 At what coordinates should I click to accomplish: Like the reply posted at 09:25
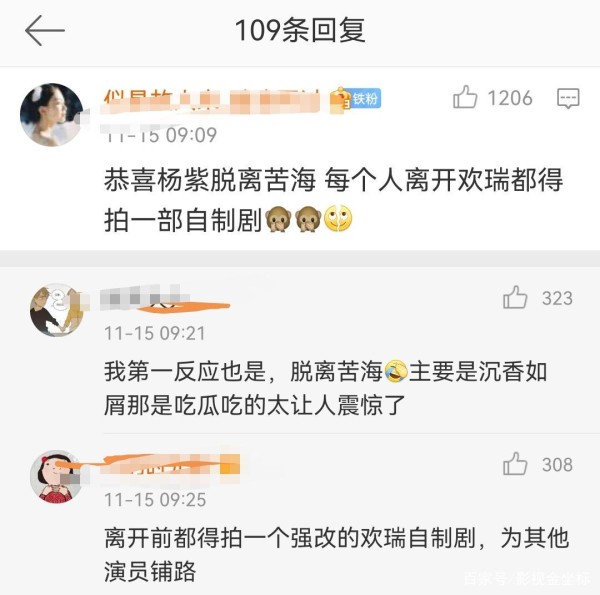(x=515, y=464)
